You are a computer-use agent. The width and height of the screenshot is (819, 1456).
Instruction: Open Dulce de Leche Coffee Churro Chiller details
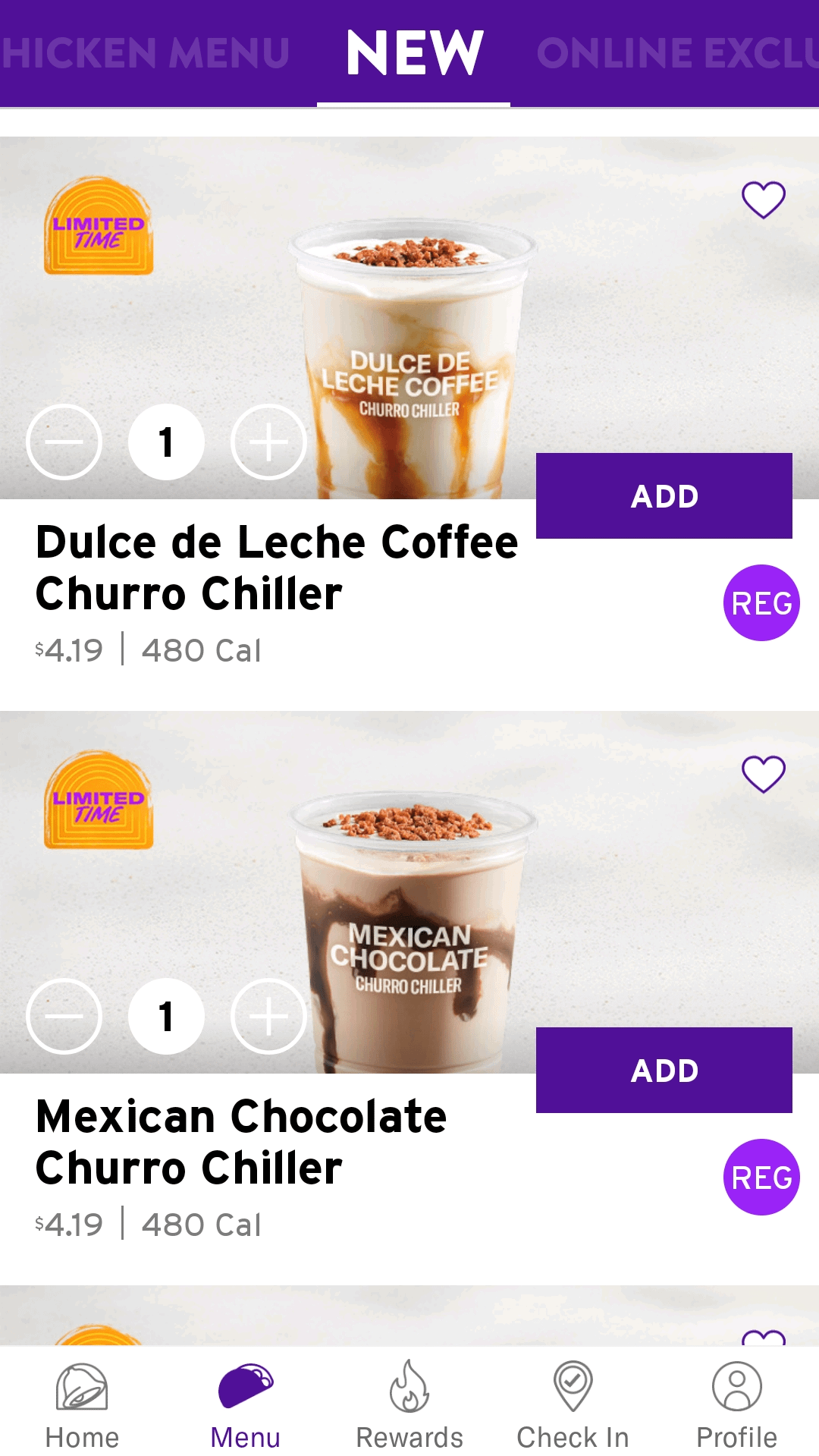tap(276, 568)
